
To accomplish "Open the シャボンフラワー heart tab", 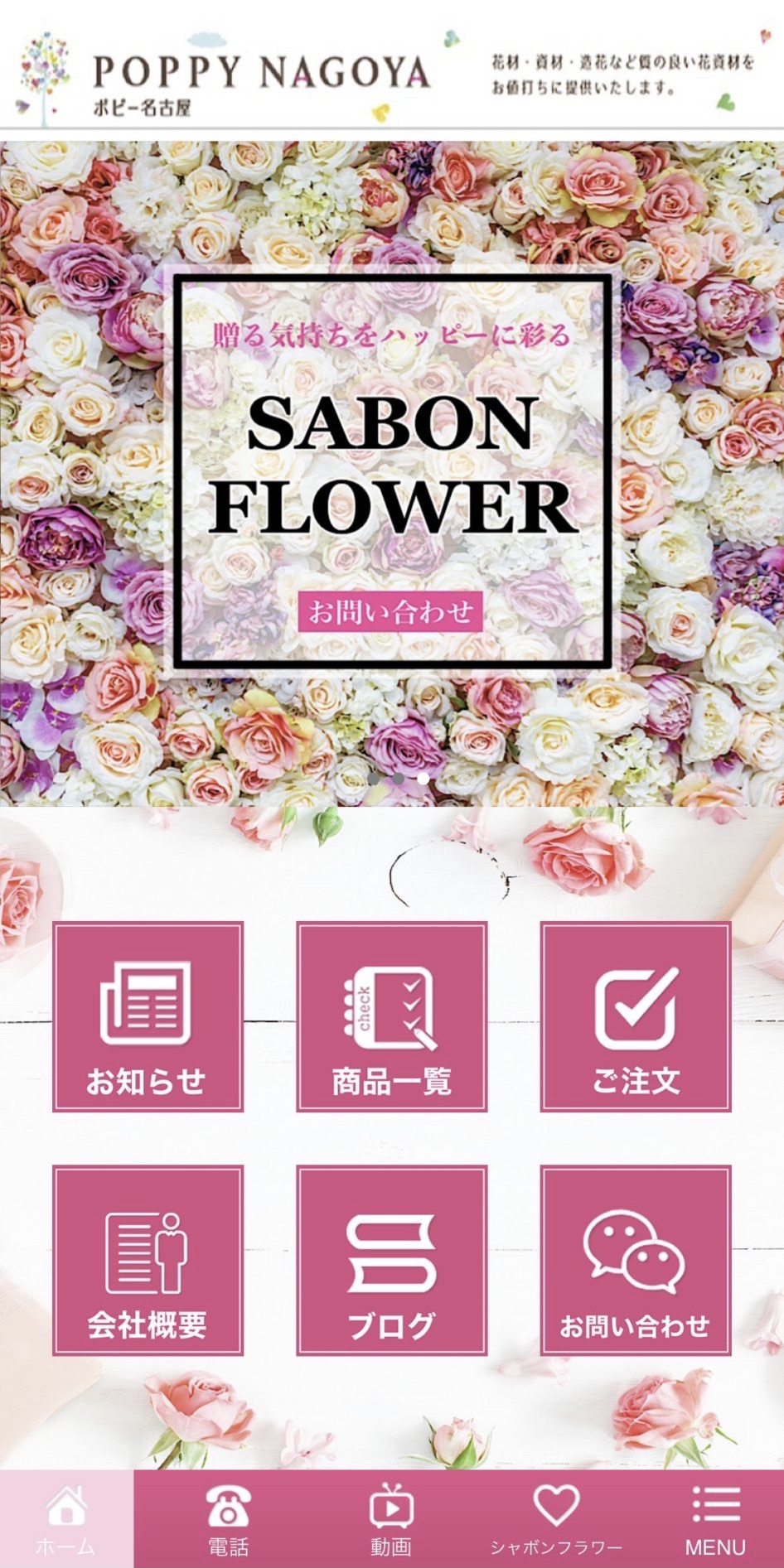I will pos(555,1519).
